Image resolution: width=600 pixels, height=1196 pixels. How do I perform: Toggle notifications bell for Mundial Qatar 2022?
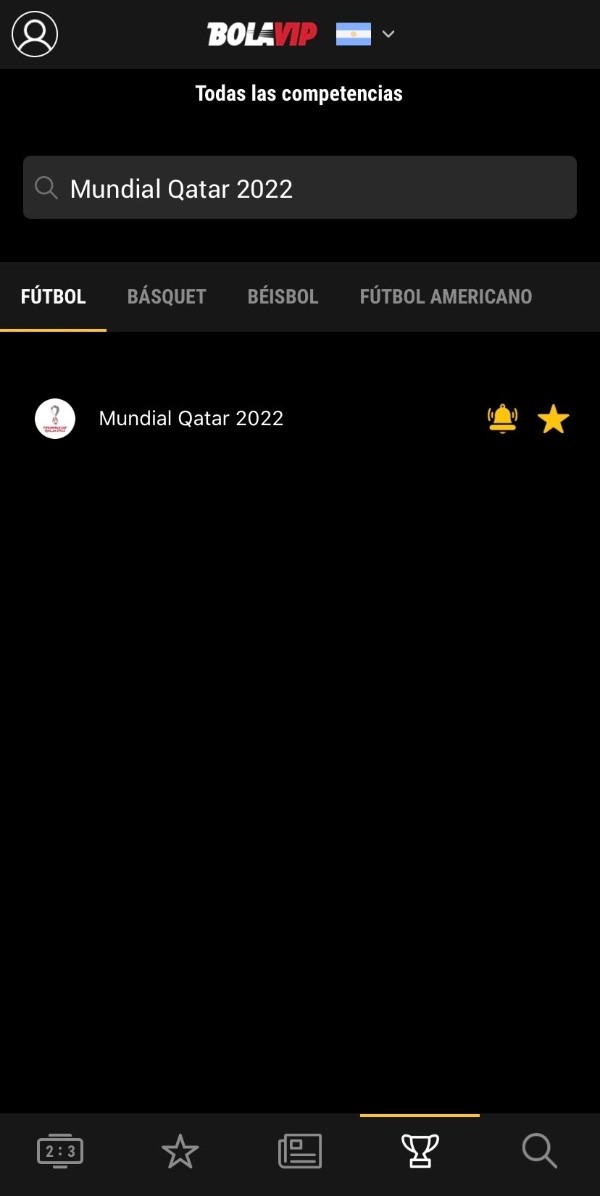[x=502, y=419]
